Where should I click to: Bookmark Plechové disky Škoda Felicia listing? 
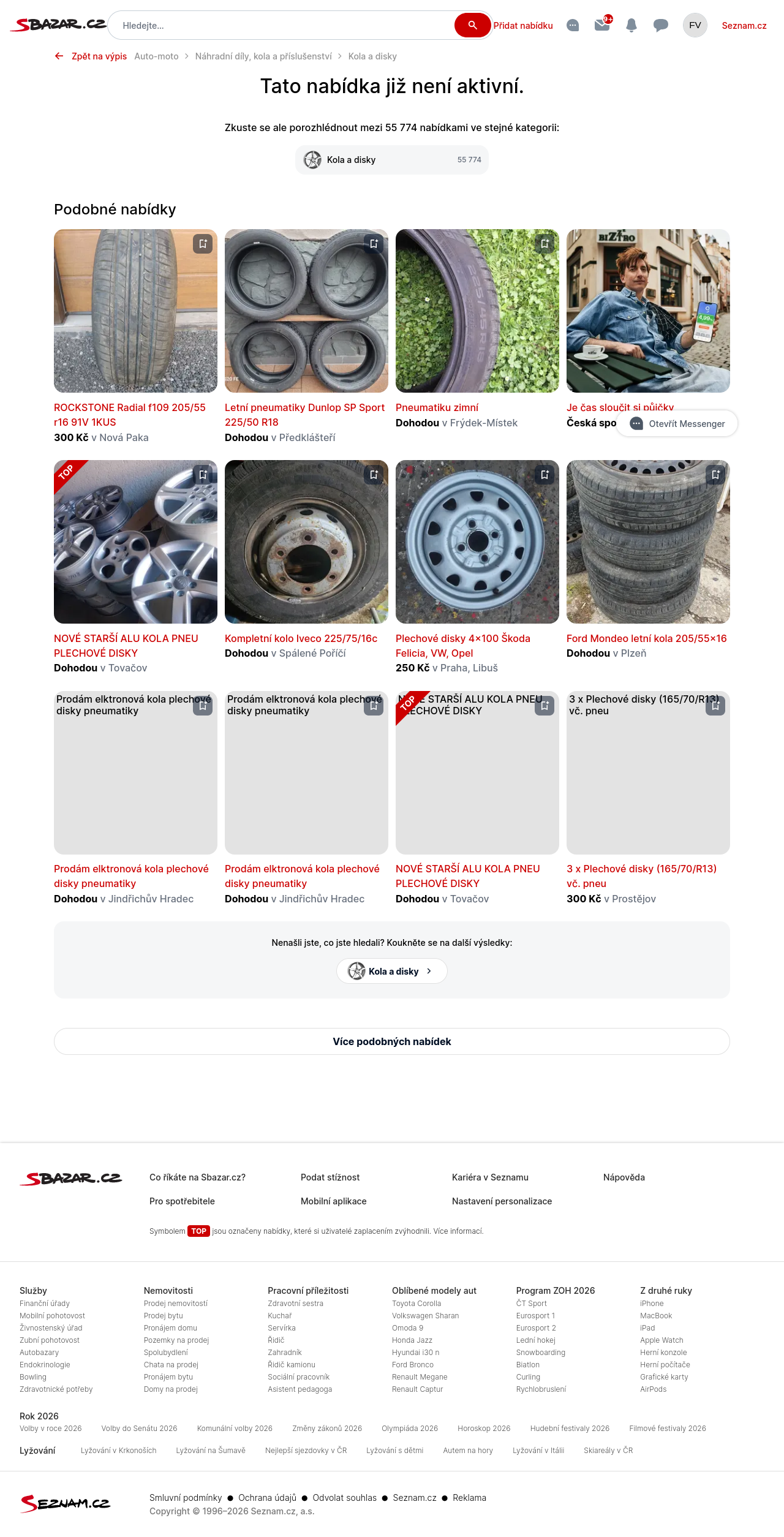(x=545, y=475)
